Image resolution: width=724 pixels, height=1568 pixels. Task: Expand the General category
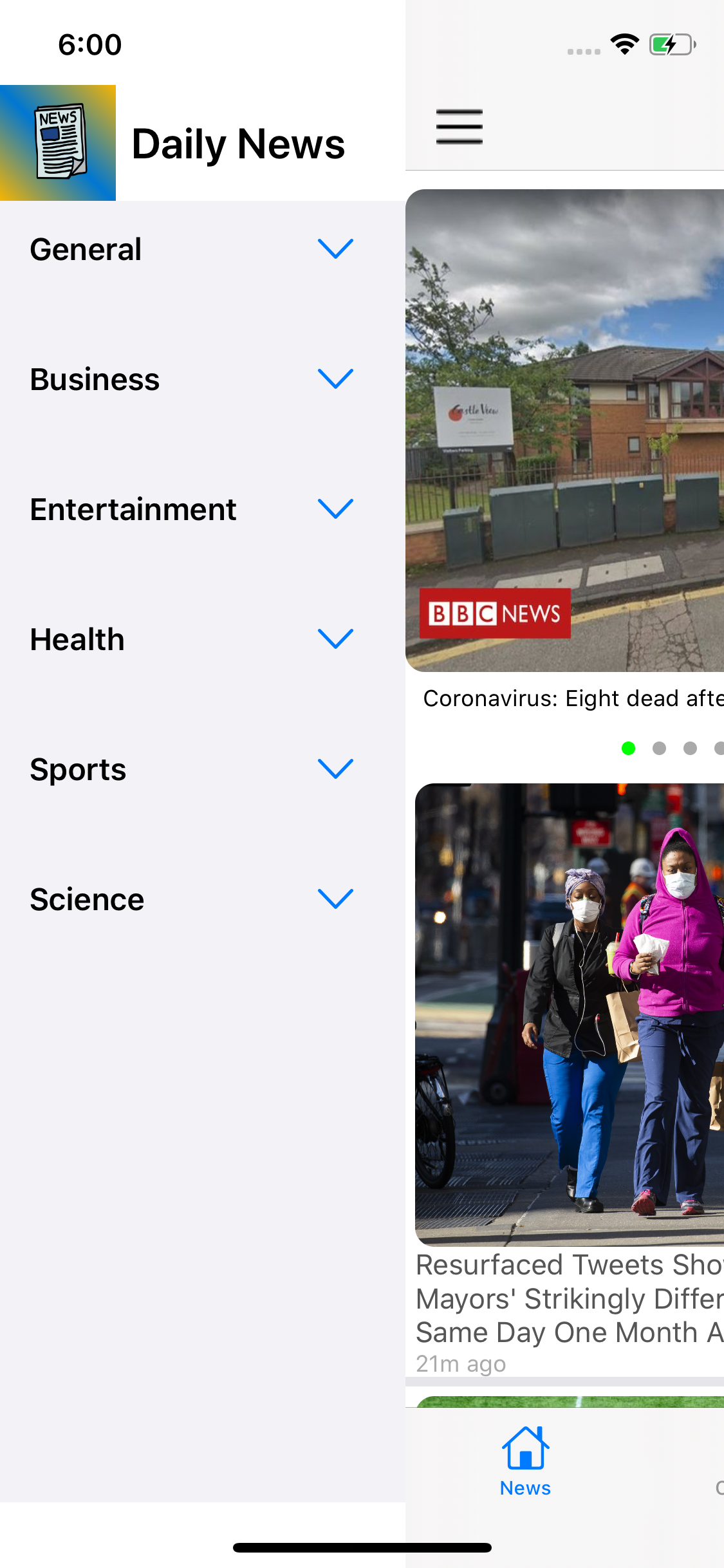(x=335, y=249)
